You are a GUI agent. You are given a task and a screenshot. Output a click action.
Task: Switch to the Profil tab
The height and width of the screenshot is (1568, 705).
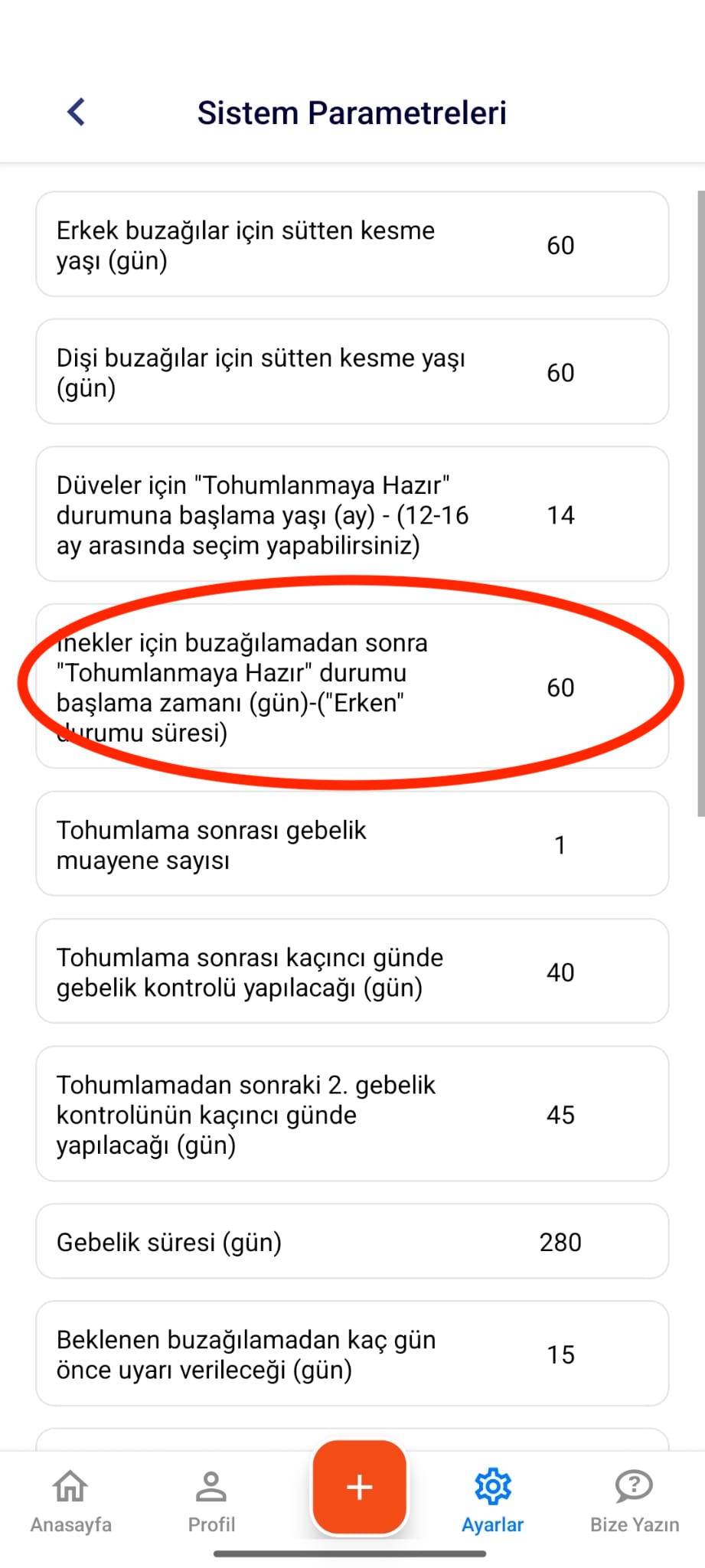211,1501
